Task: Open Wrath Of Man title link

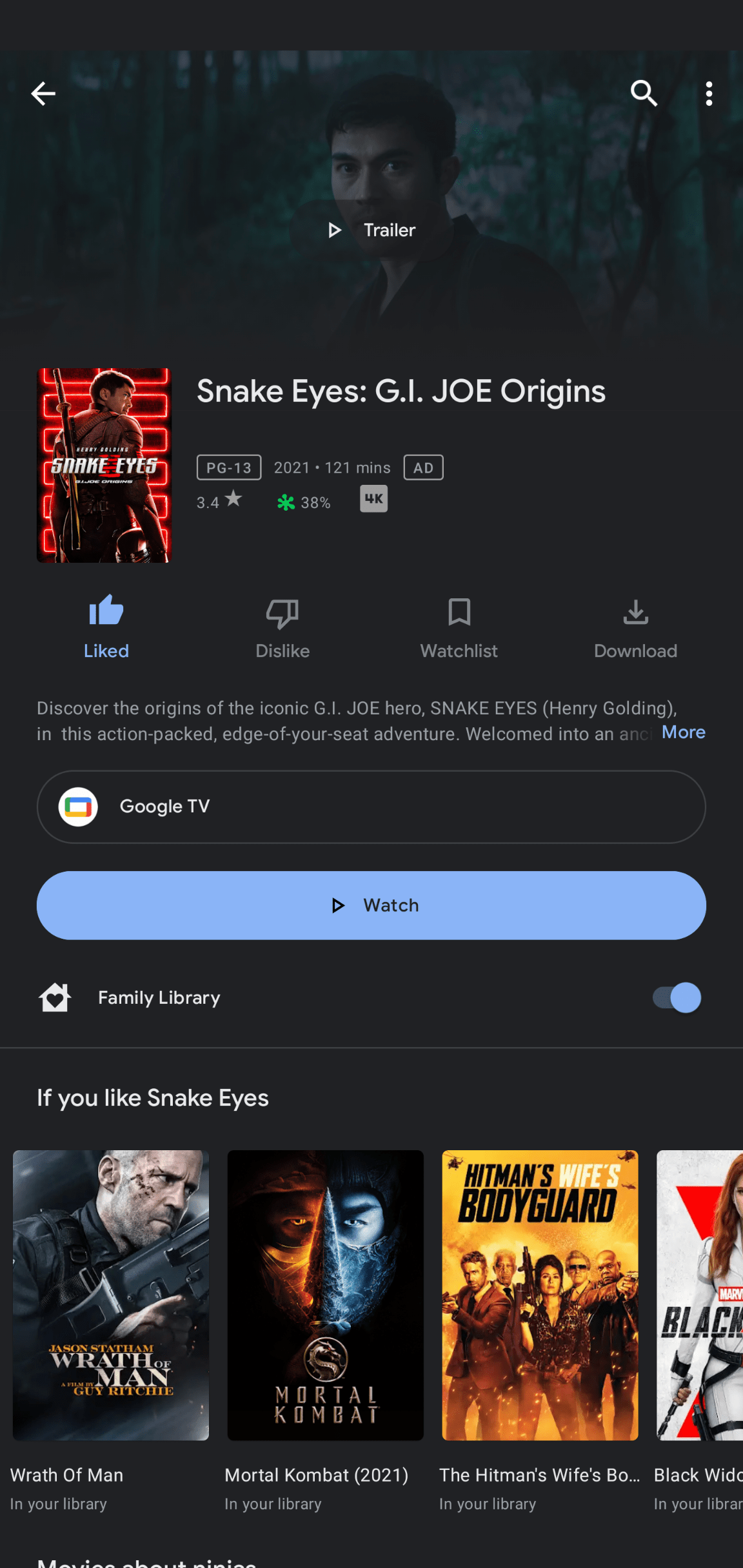Action: (66, 1475)
